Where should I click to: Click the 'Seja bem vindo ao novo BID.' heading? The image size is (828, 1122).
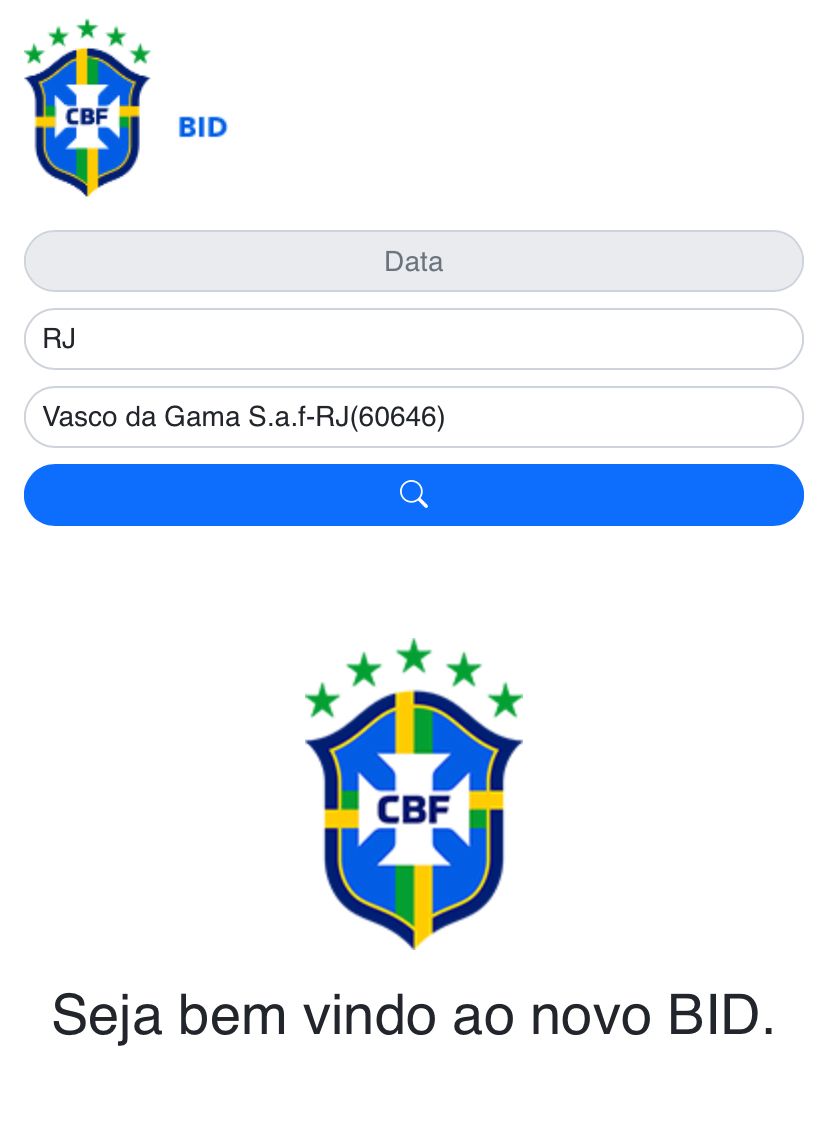coord(413,1013)
